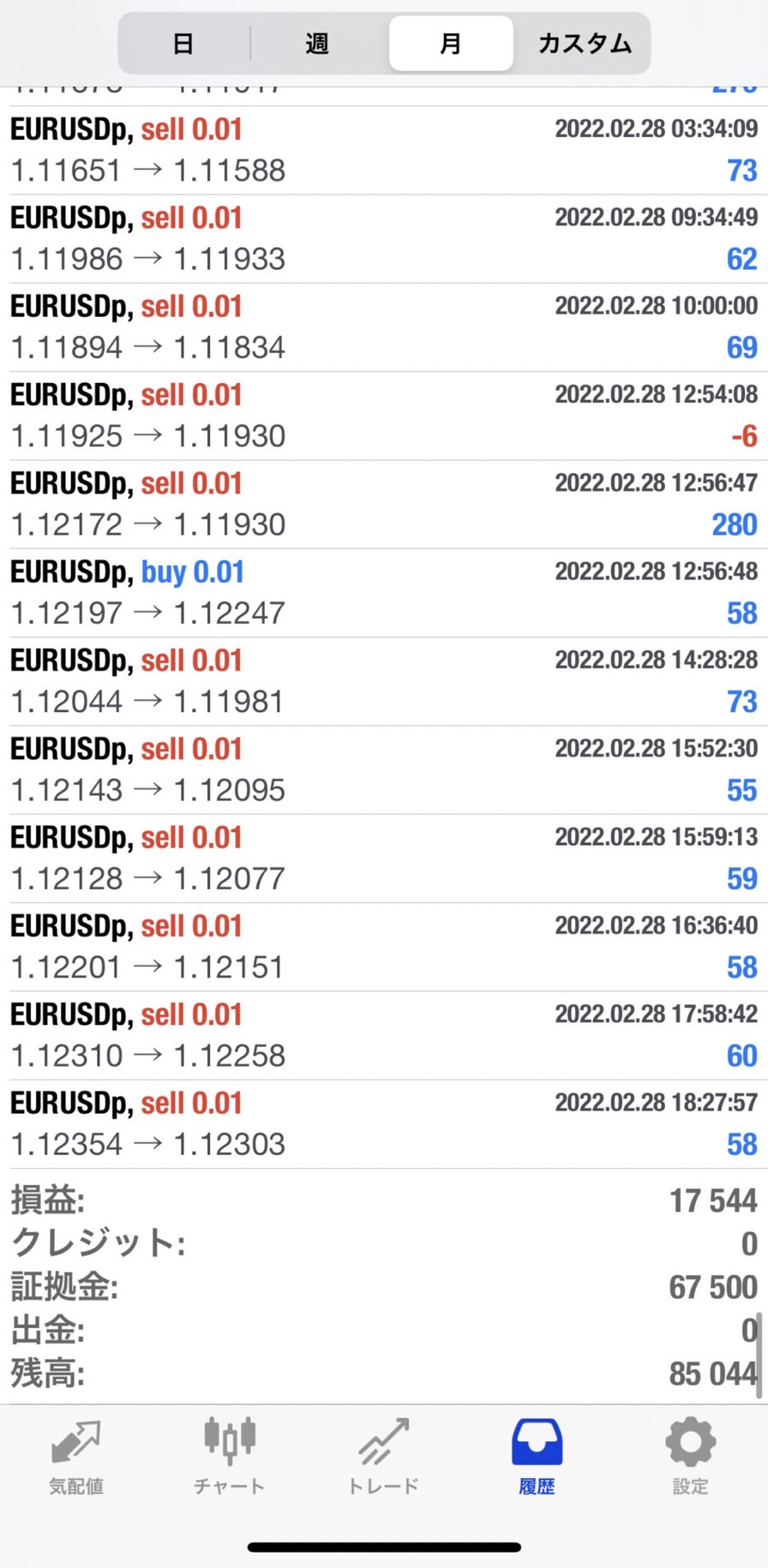The width and height of the screenshot is (768, 1568).
Task: Expand the sell trade closed at 14:28:28
Action: click(384, 681)
